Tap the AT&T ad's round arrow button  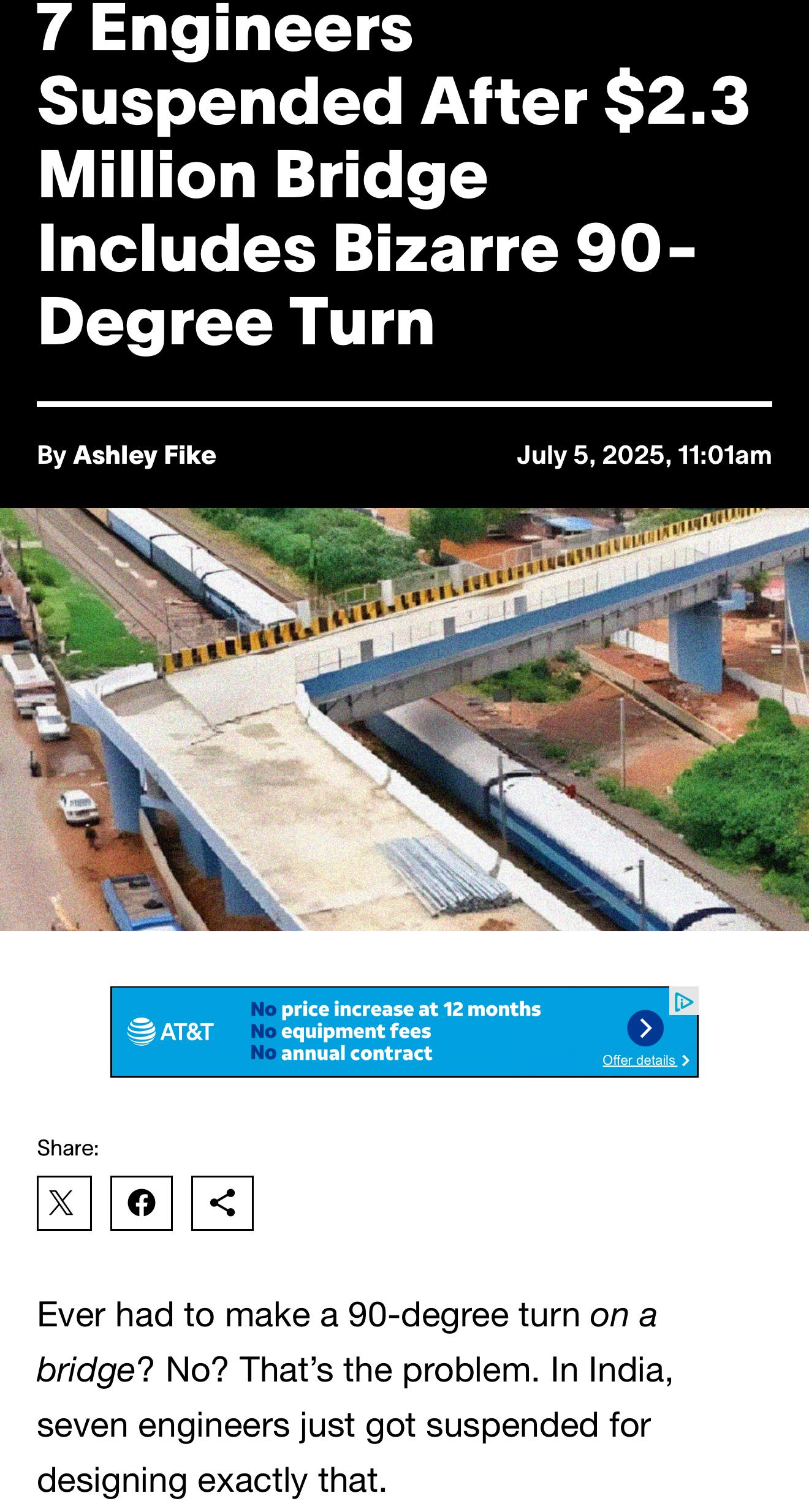tap(645, 1028)
